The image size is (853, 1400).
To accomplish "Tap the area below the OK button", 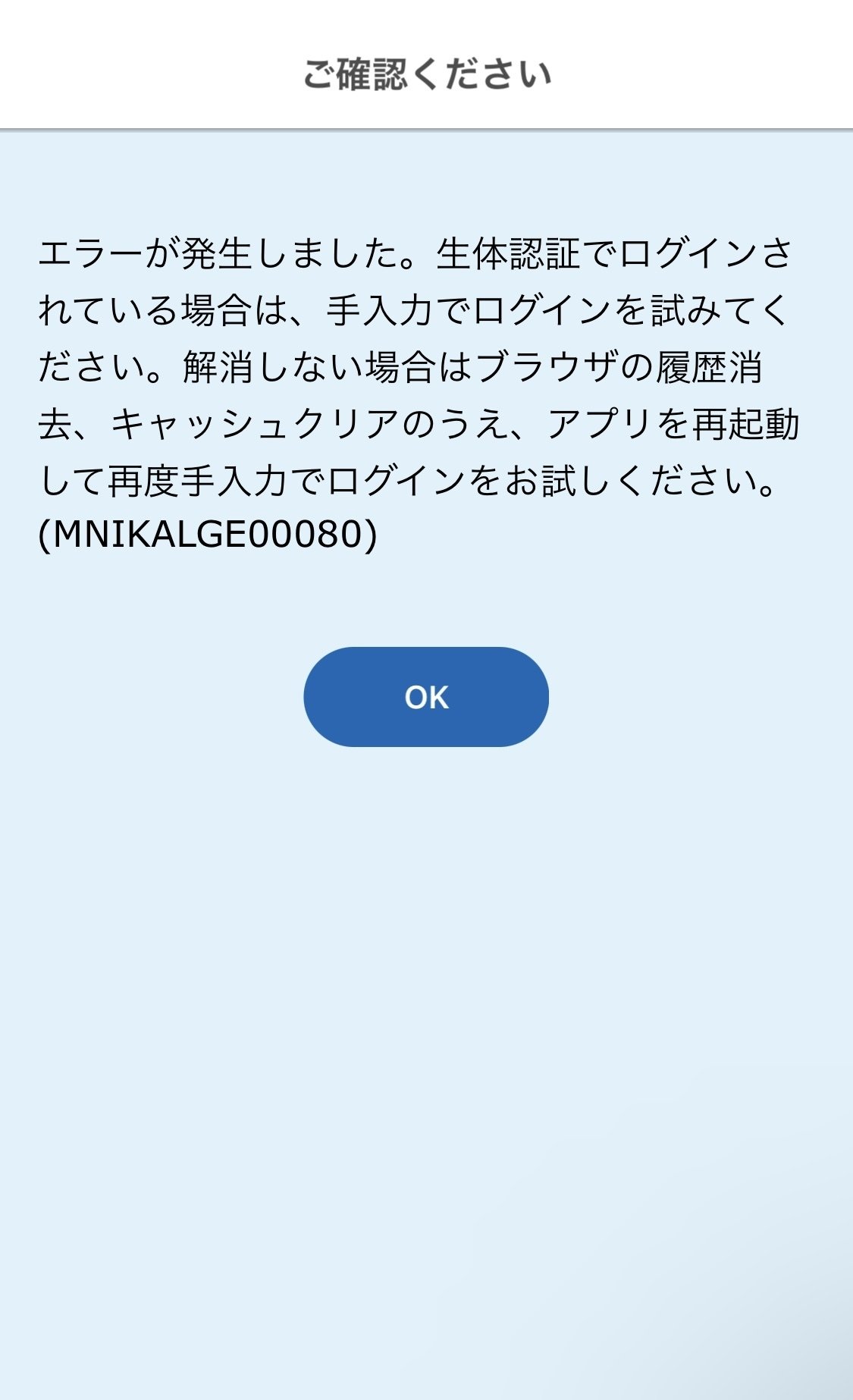I will click(x=426, y=834).
